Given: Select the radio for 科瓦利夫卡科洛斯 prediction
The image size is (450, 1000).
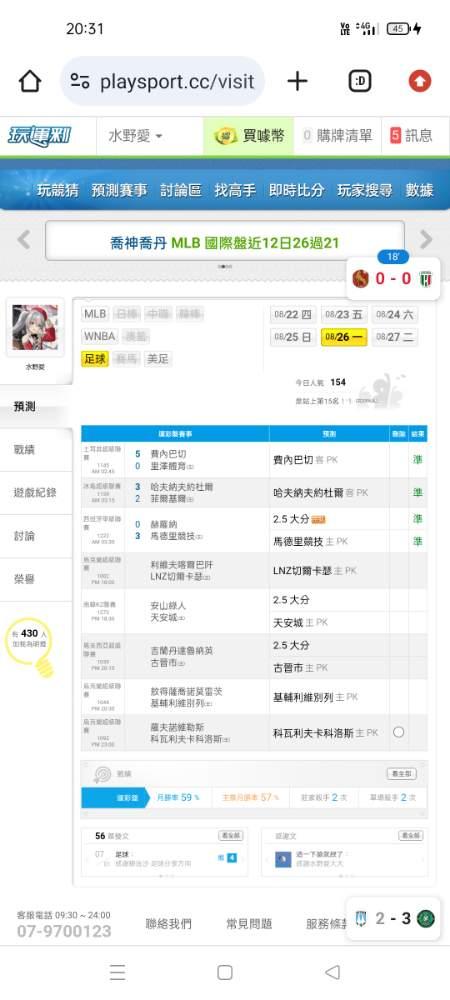Looking at the screenshot, I should pos(398,732).
